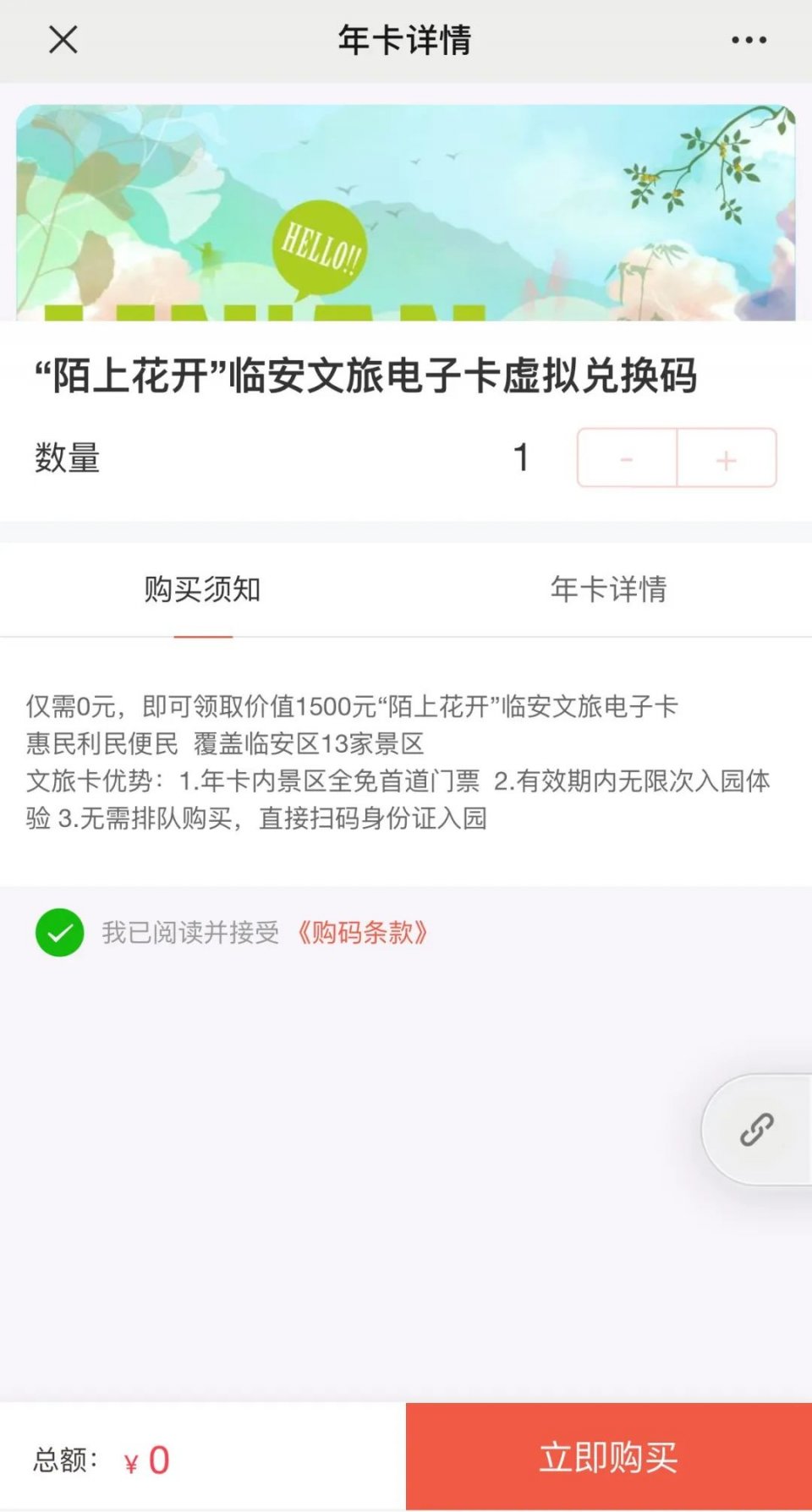
Task: Close the 年卡详情 page
Action: (63, 40)
